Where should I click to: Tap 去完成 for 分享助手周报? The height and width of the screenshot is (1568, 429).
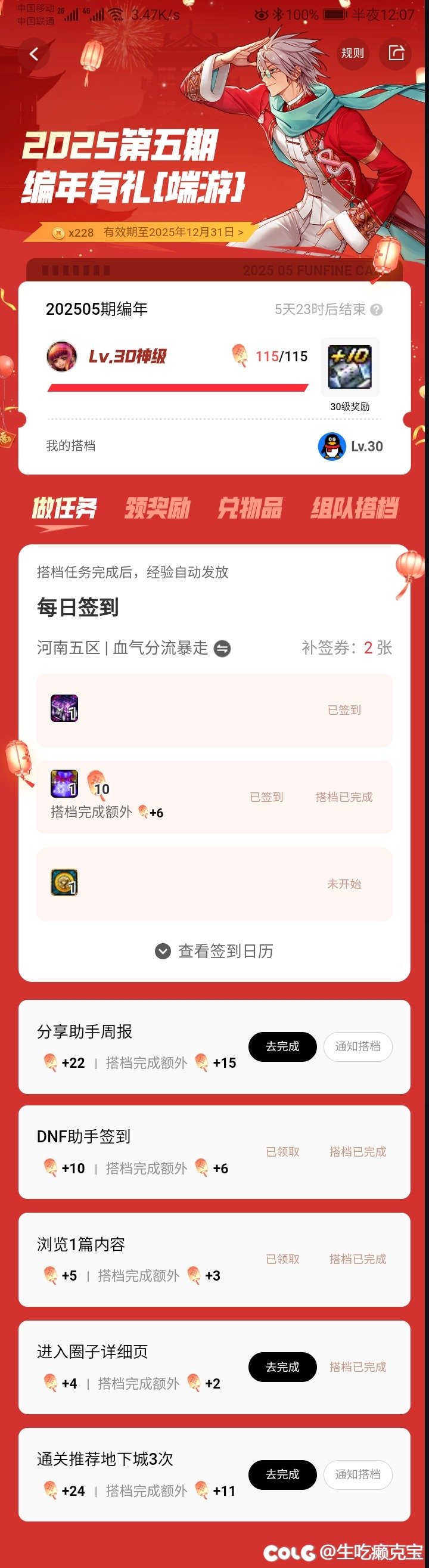pyautogui.click(x=282, y=1046)
